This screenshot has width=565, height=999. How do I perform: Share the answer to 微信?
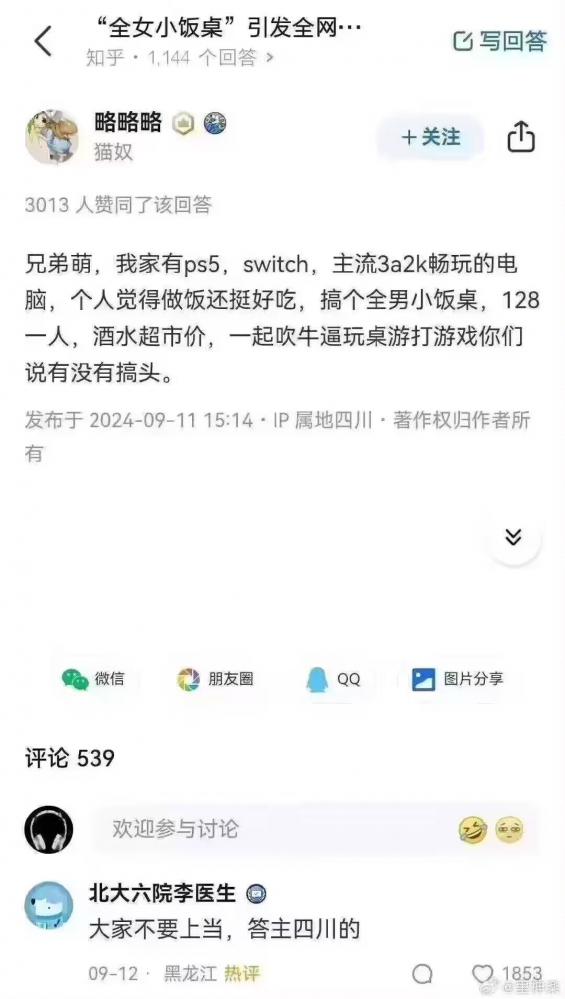pyautogui.click(x=93, y=679)
